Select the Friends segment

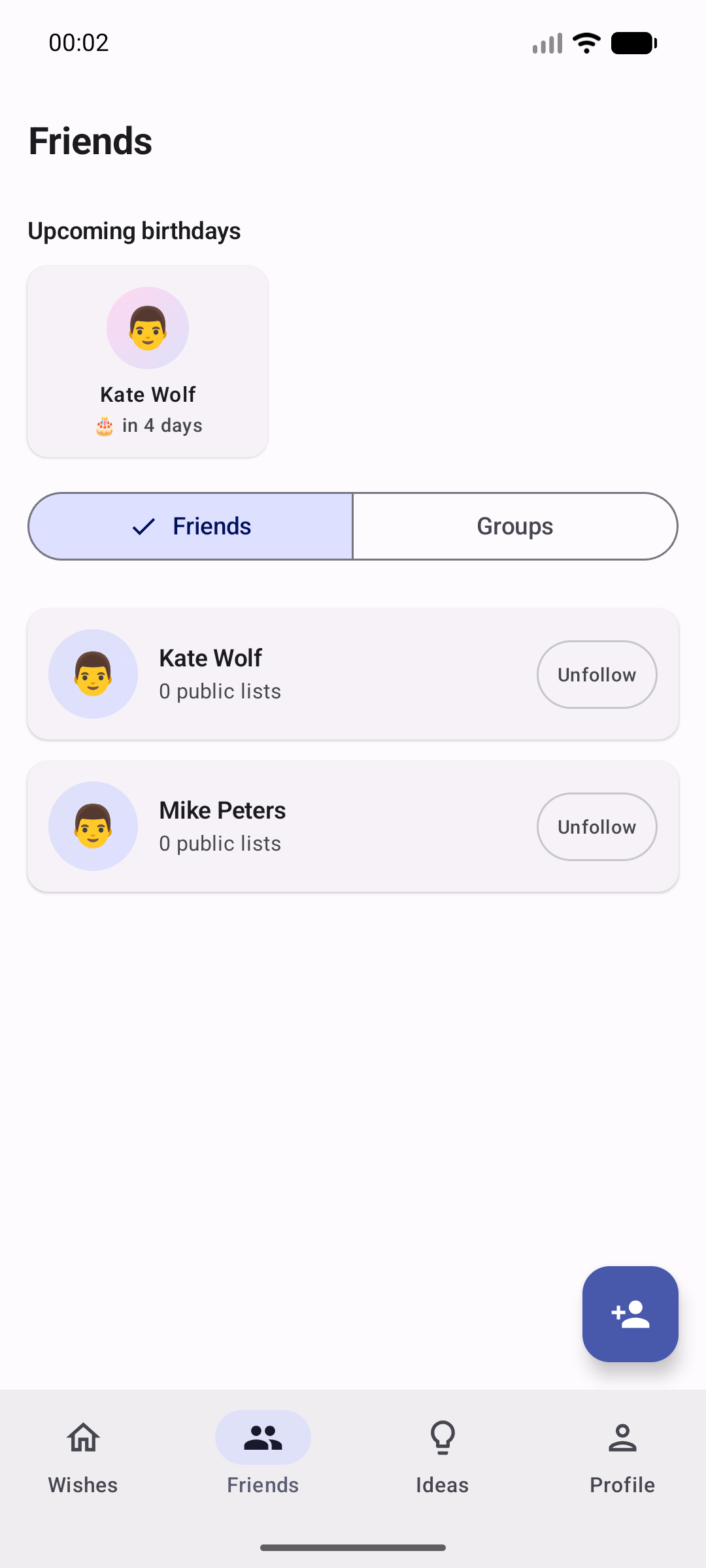191,527
